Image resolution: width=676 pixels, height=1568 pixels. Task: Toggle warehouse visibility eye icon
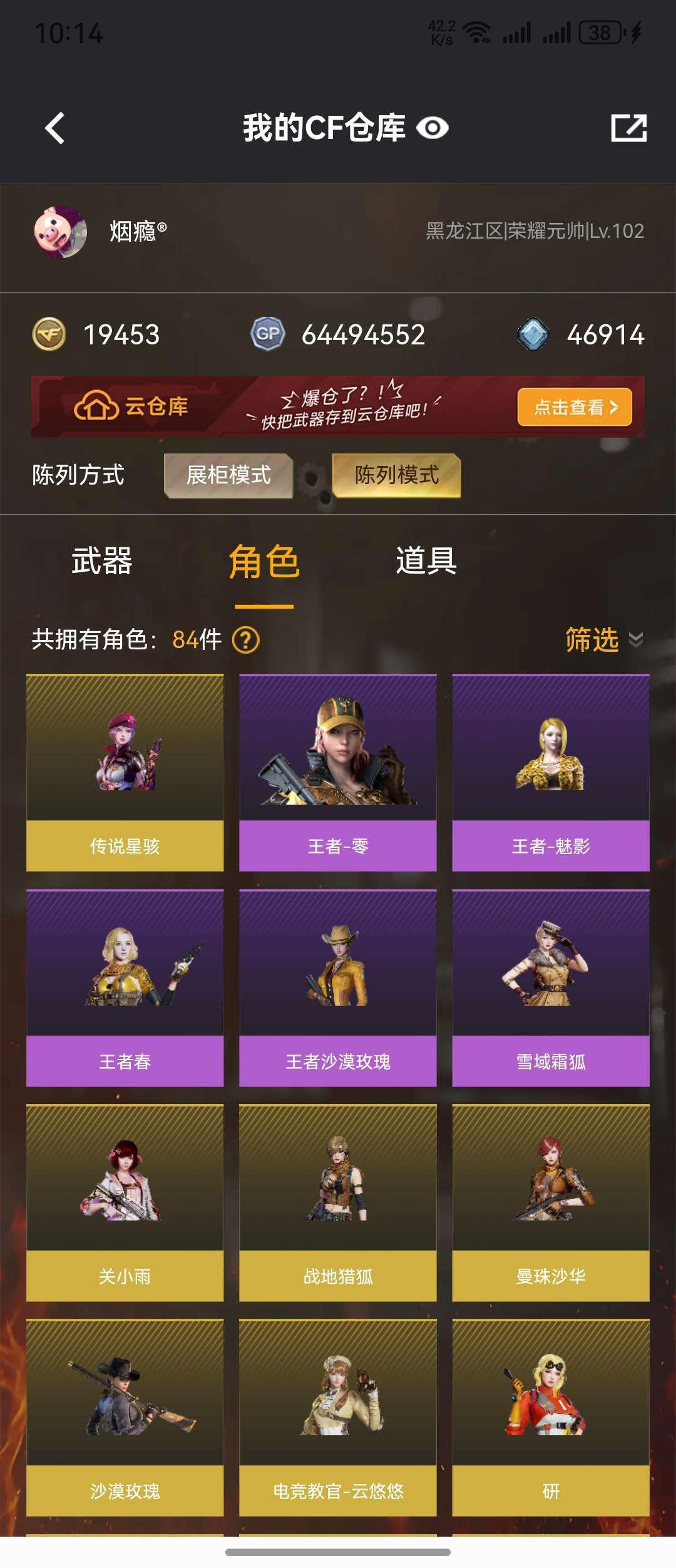click(433, 128)
